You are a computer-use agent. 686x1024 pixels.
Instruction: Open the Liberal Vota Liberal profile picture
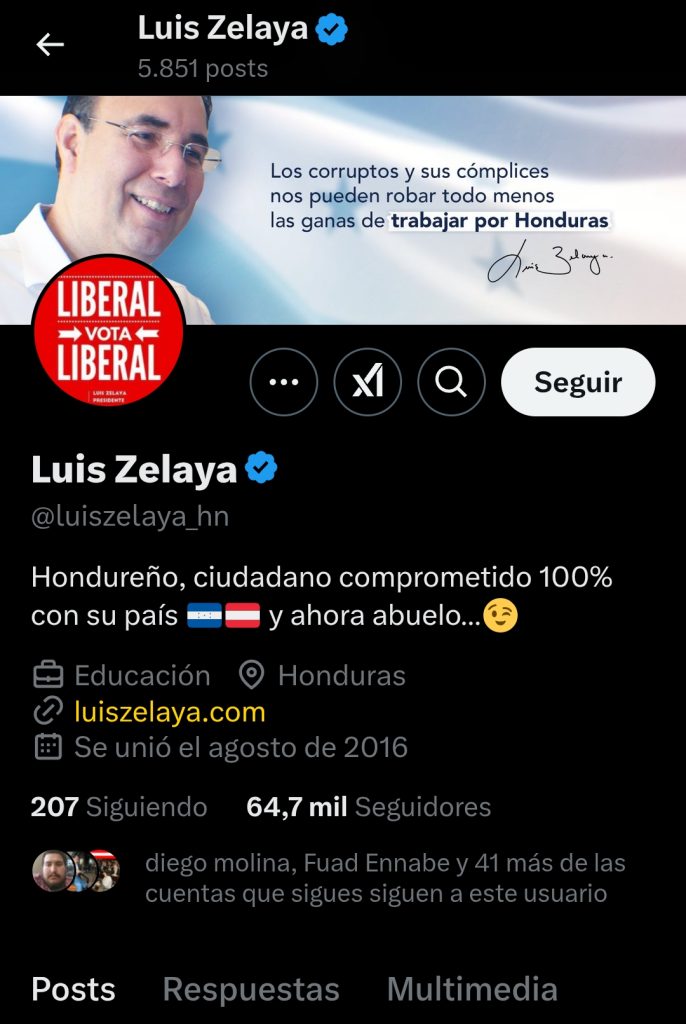point(108,330)
